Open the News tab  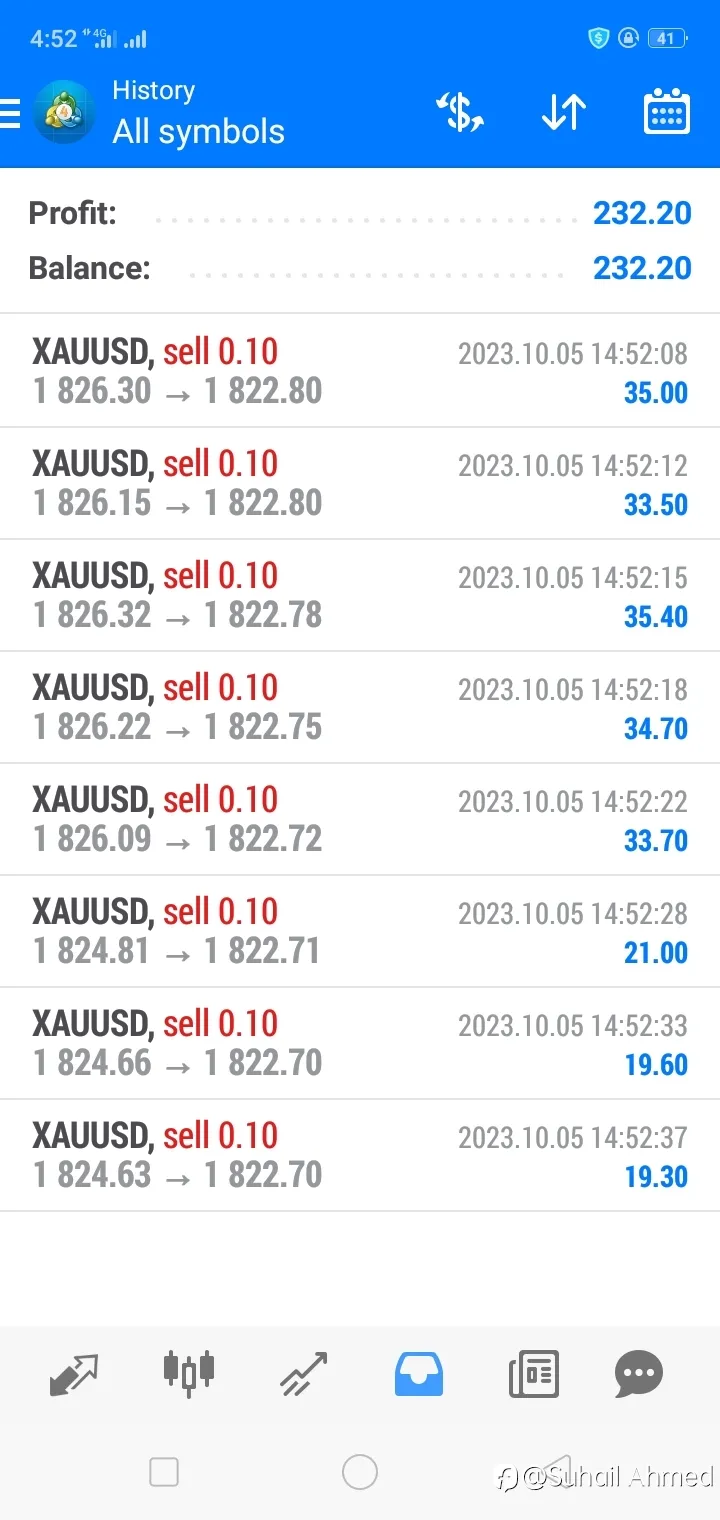533,1374
